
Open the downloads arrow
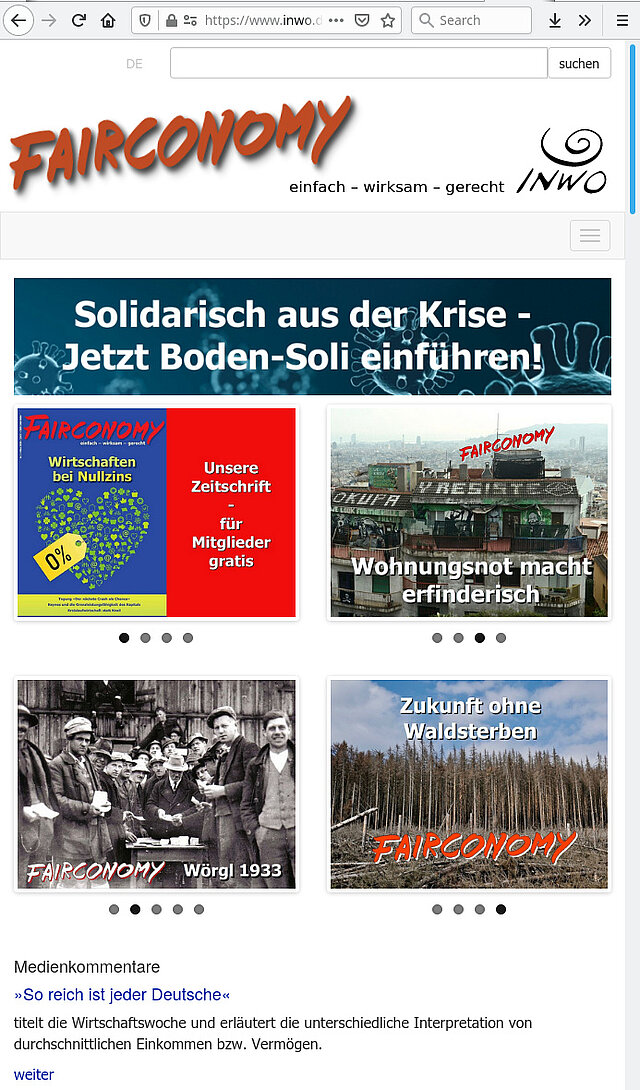pos(555,20)
